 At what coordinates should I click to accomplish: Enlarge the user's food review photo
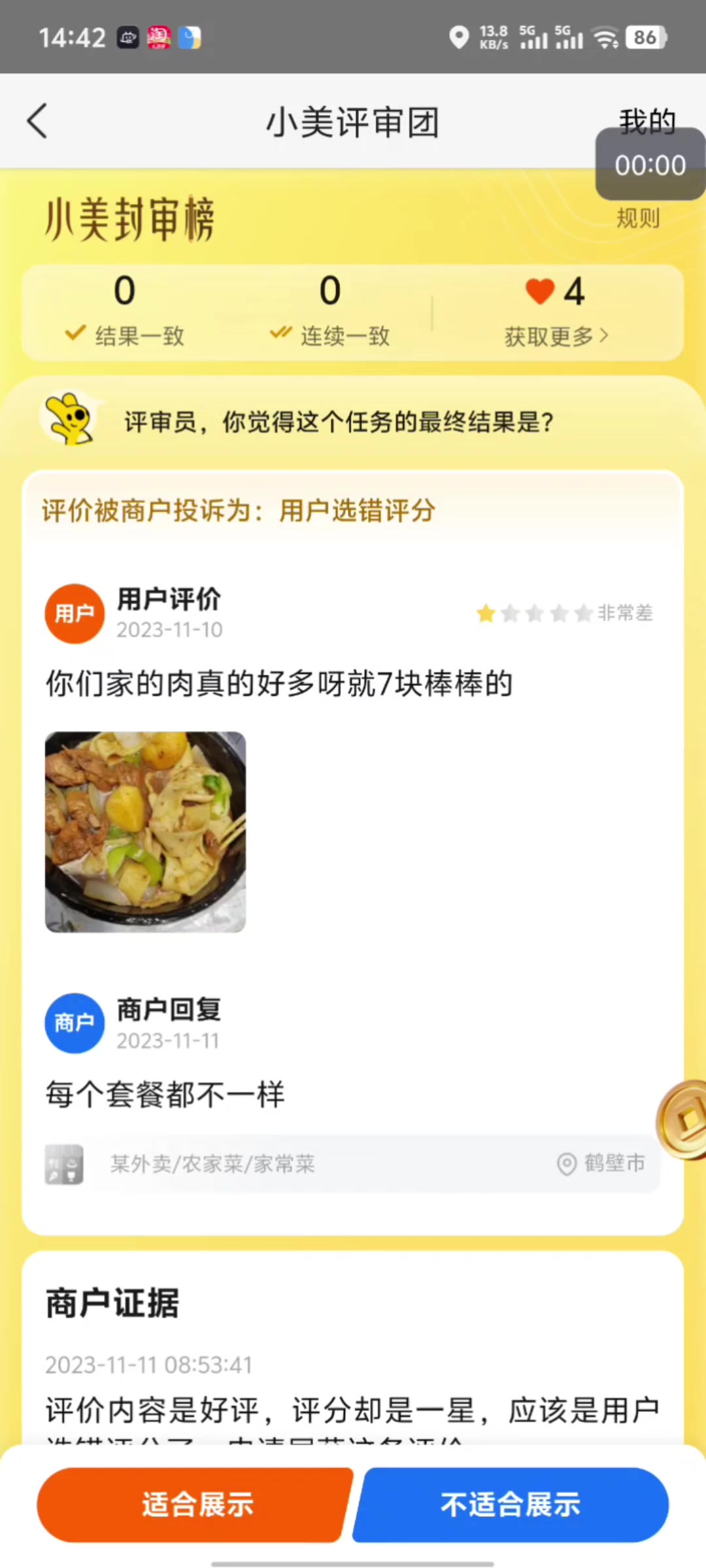point(145,831)
